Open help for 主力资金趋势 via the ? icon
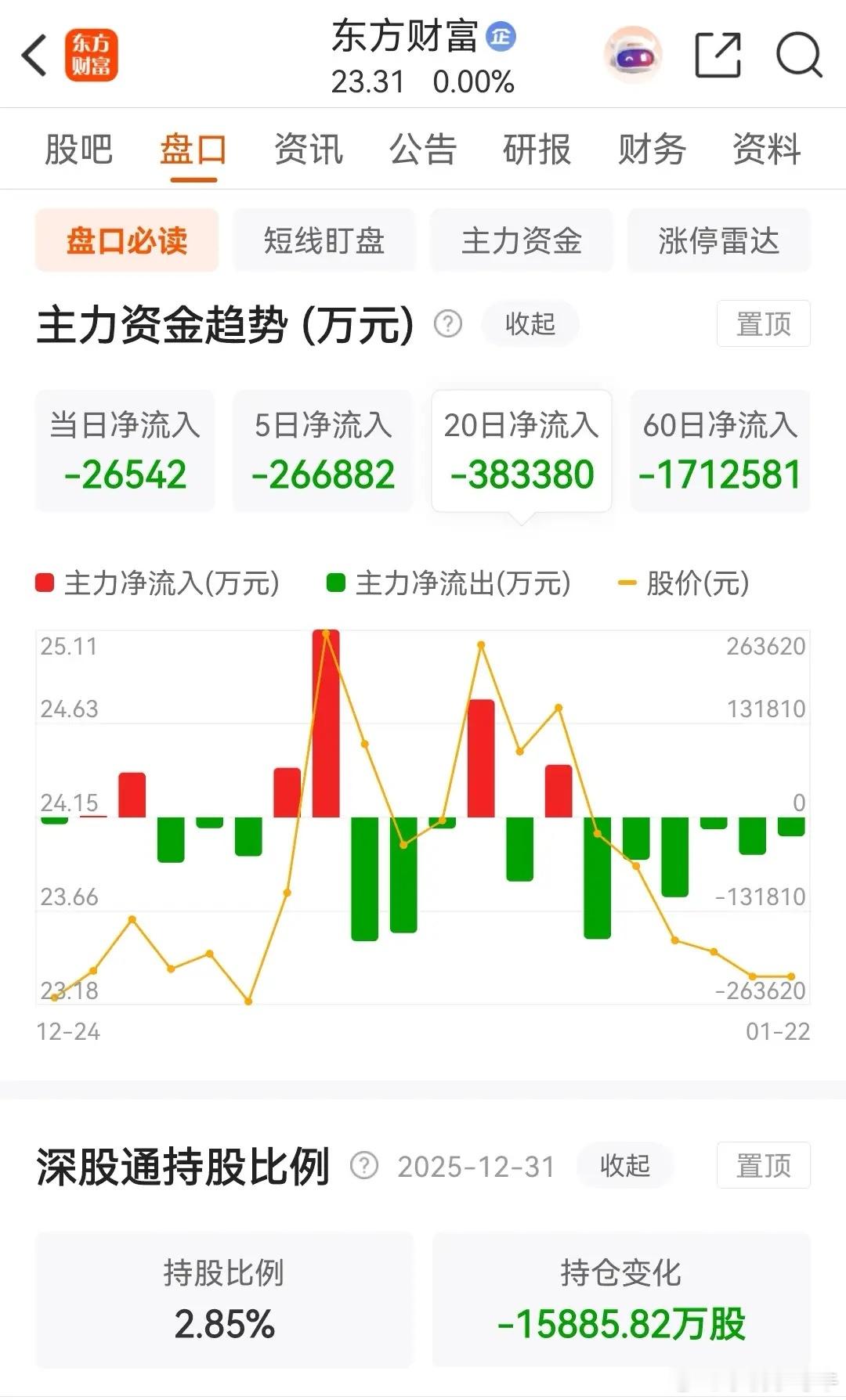The image size is (846, 1400). click(448, 323)
